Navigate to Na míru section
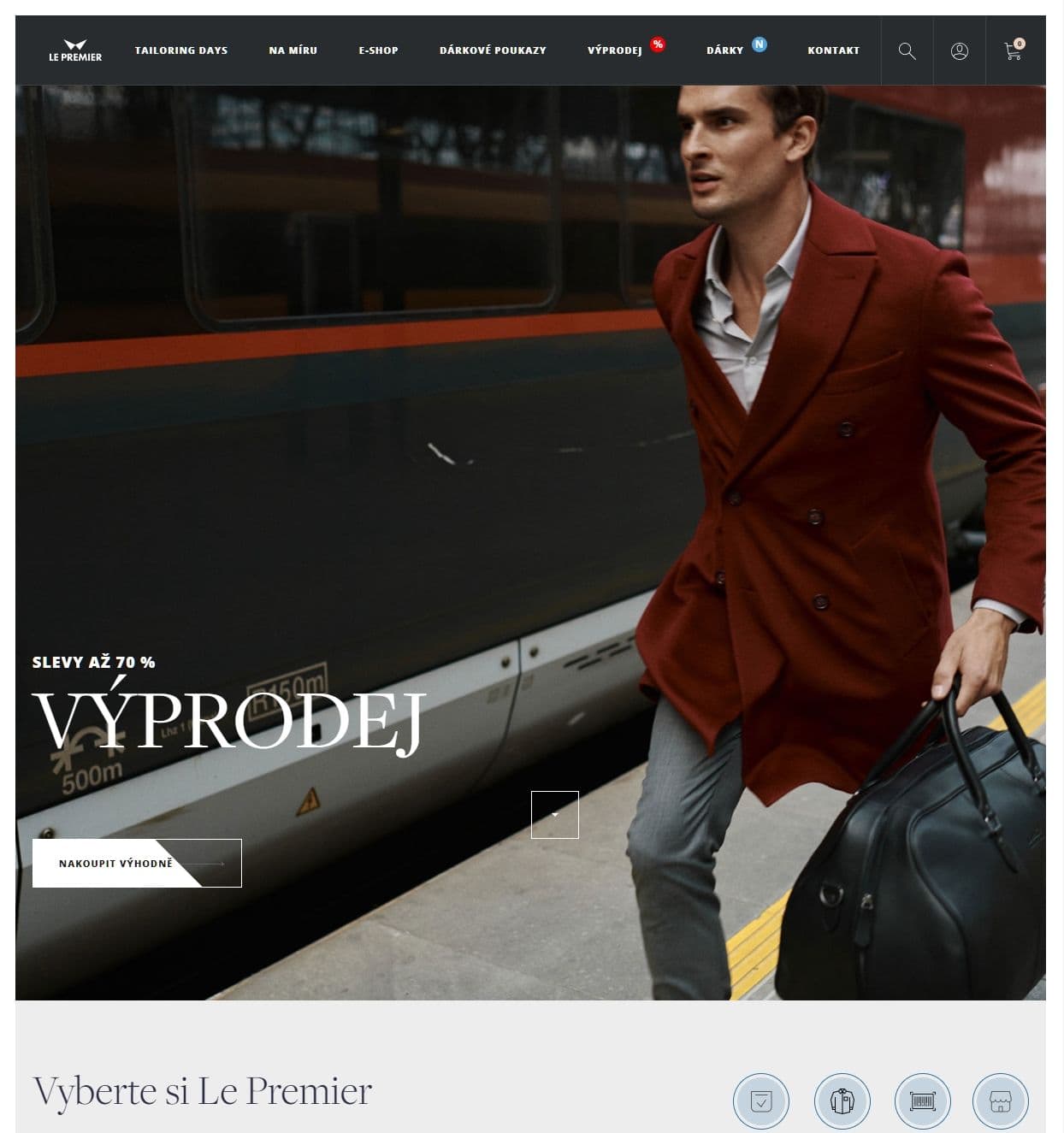This screenshot has width=1064, height=1133. [x=293, y=50]
